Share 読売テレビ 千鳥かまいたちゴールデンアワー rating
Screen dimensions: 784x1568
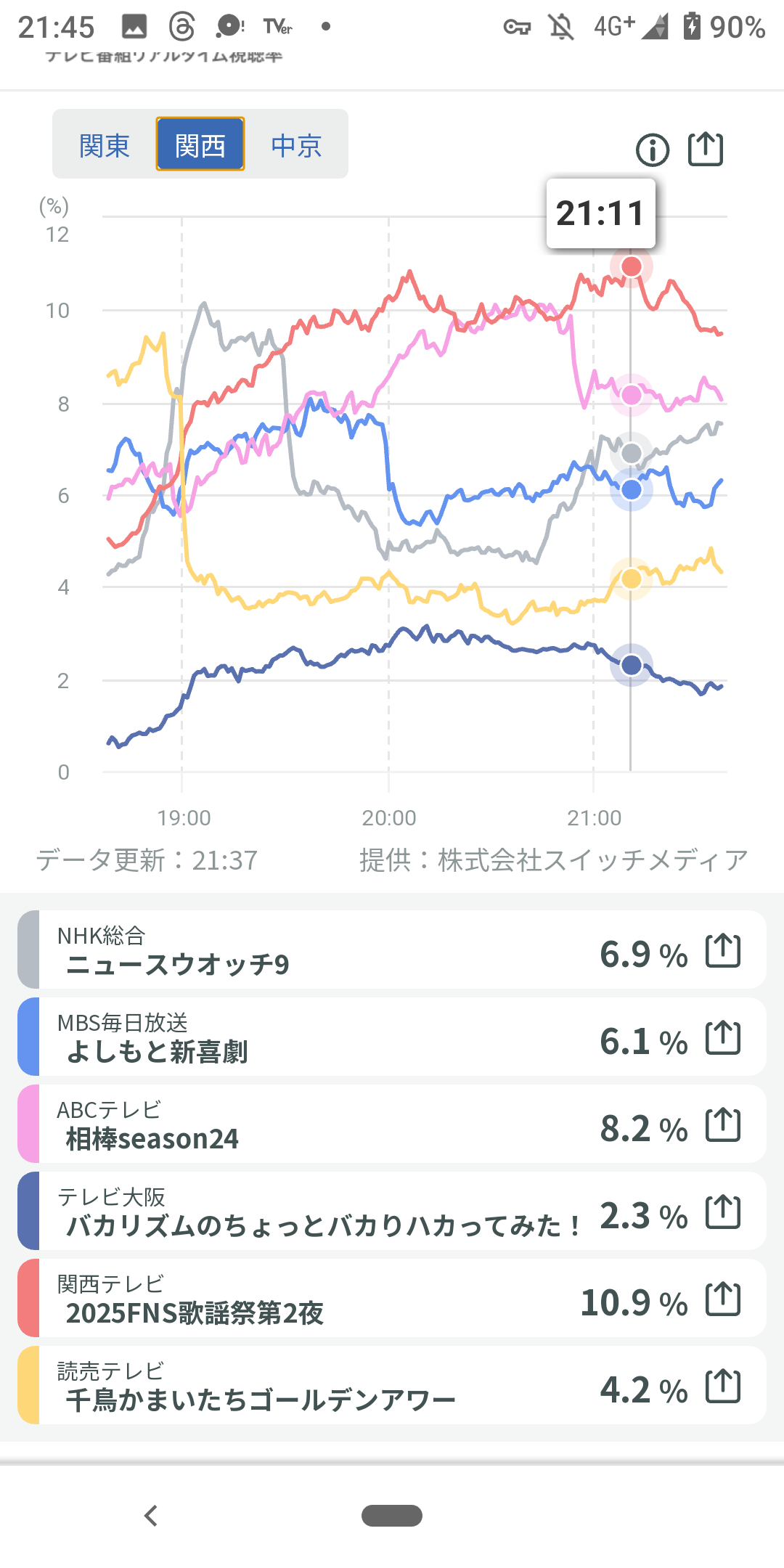[723, 1387]
